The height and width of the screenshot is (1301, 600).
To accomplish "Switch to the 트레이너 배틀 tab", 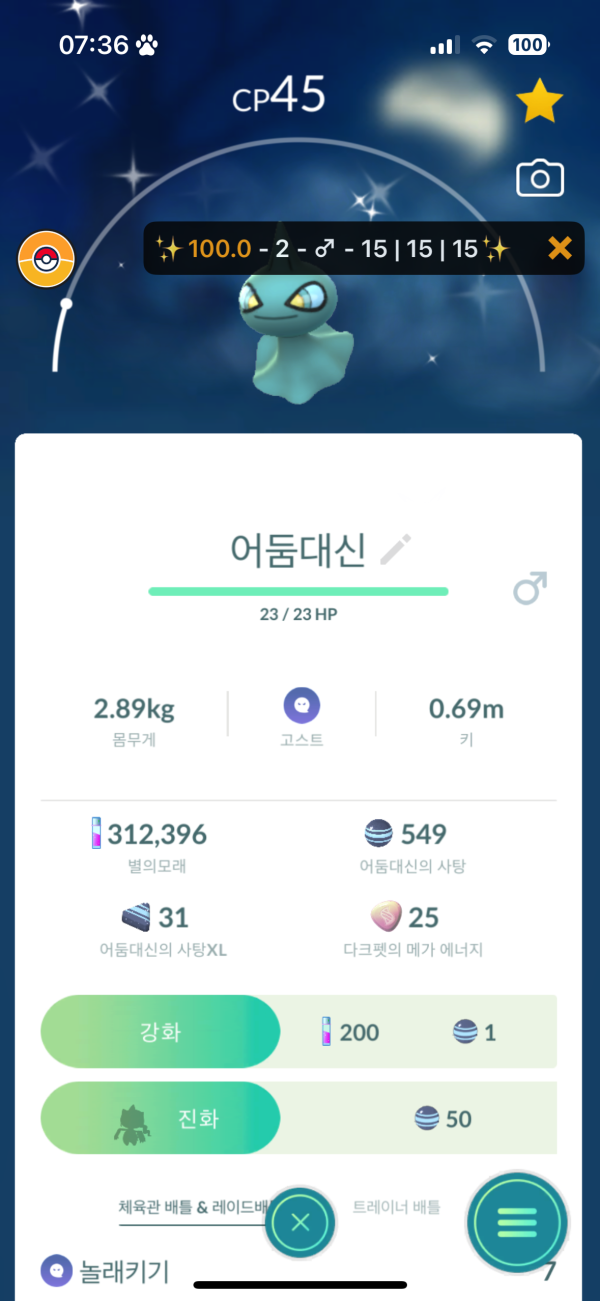I will pos(397,1207).
